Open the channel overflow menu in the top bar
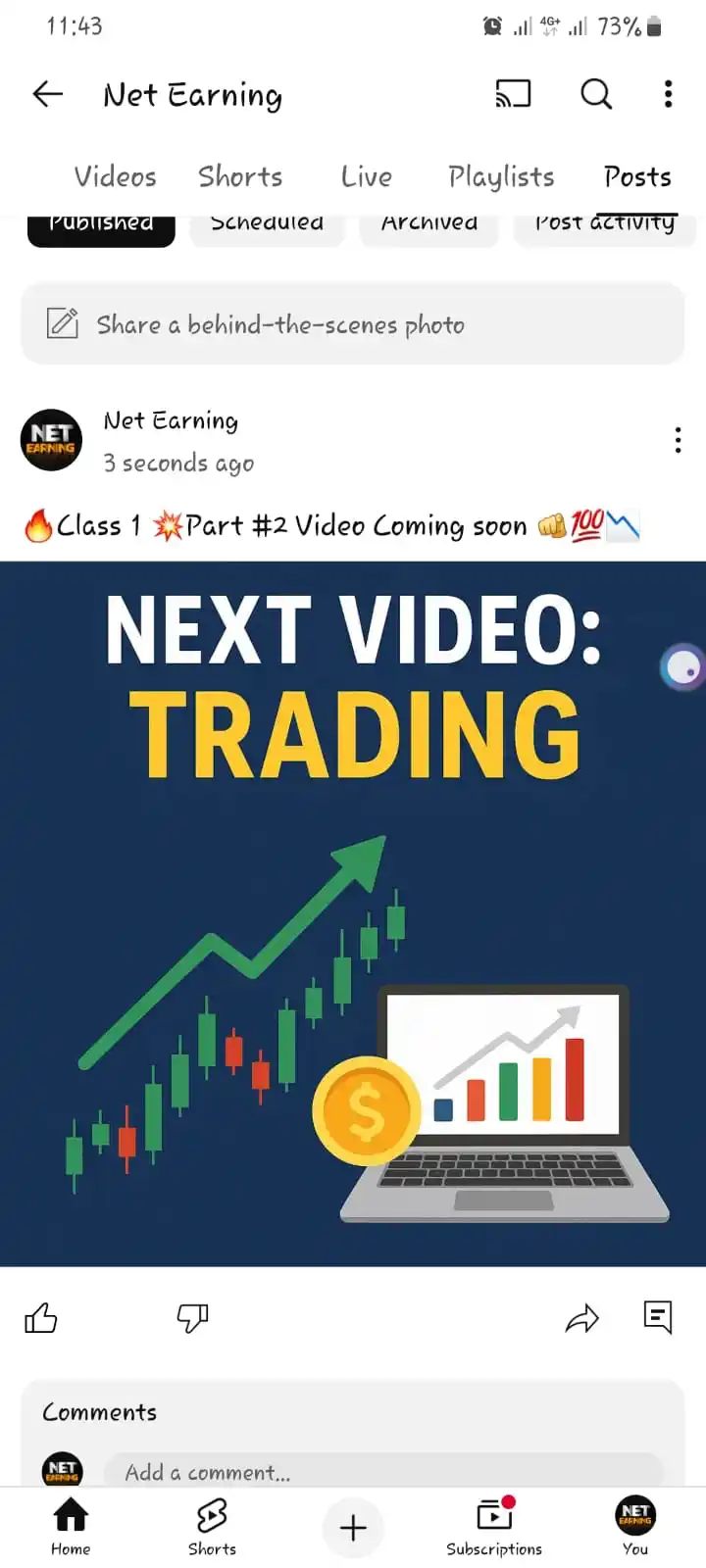 668,94
